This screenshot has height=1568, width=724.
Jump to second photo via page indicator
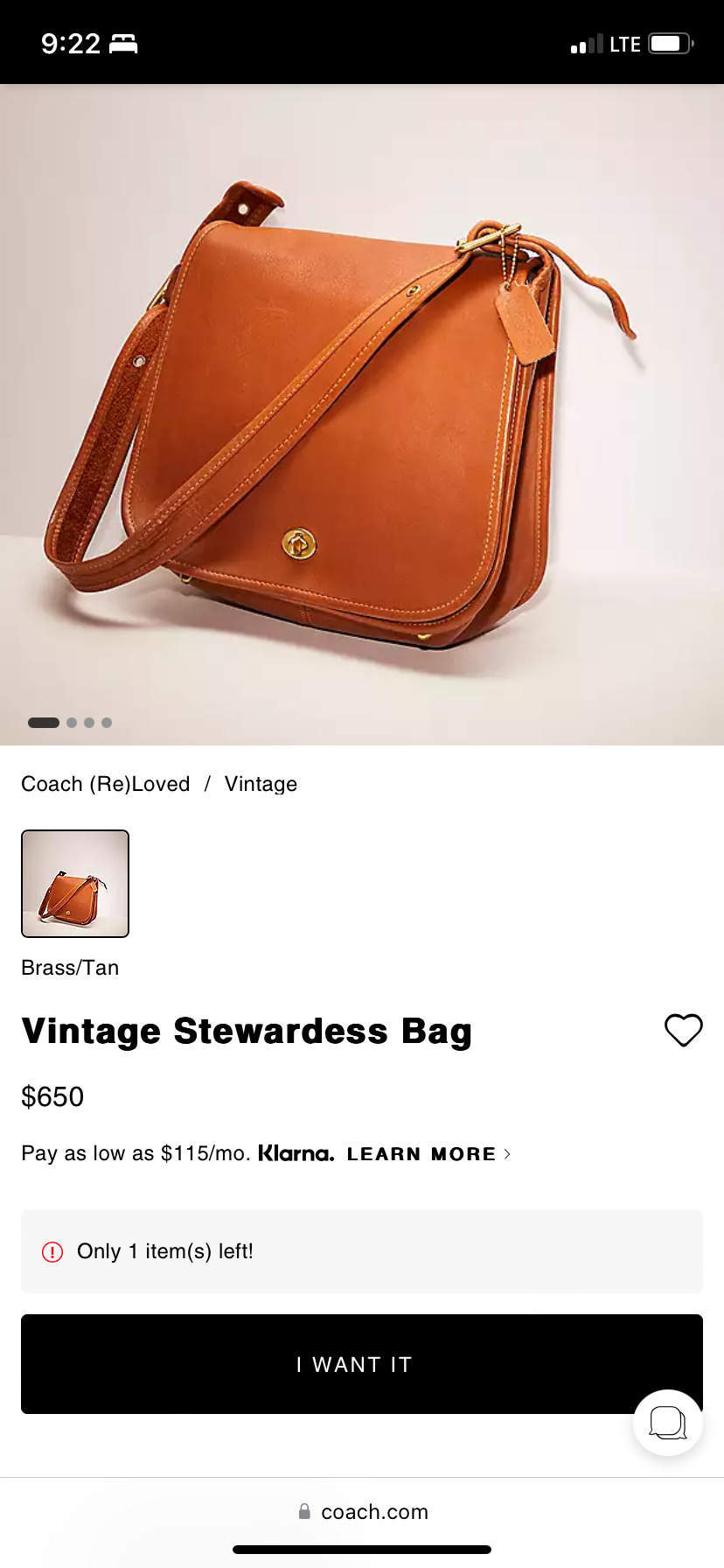[72, 723]
